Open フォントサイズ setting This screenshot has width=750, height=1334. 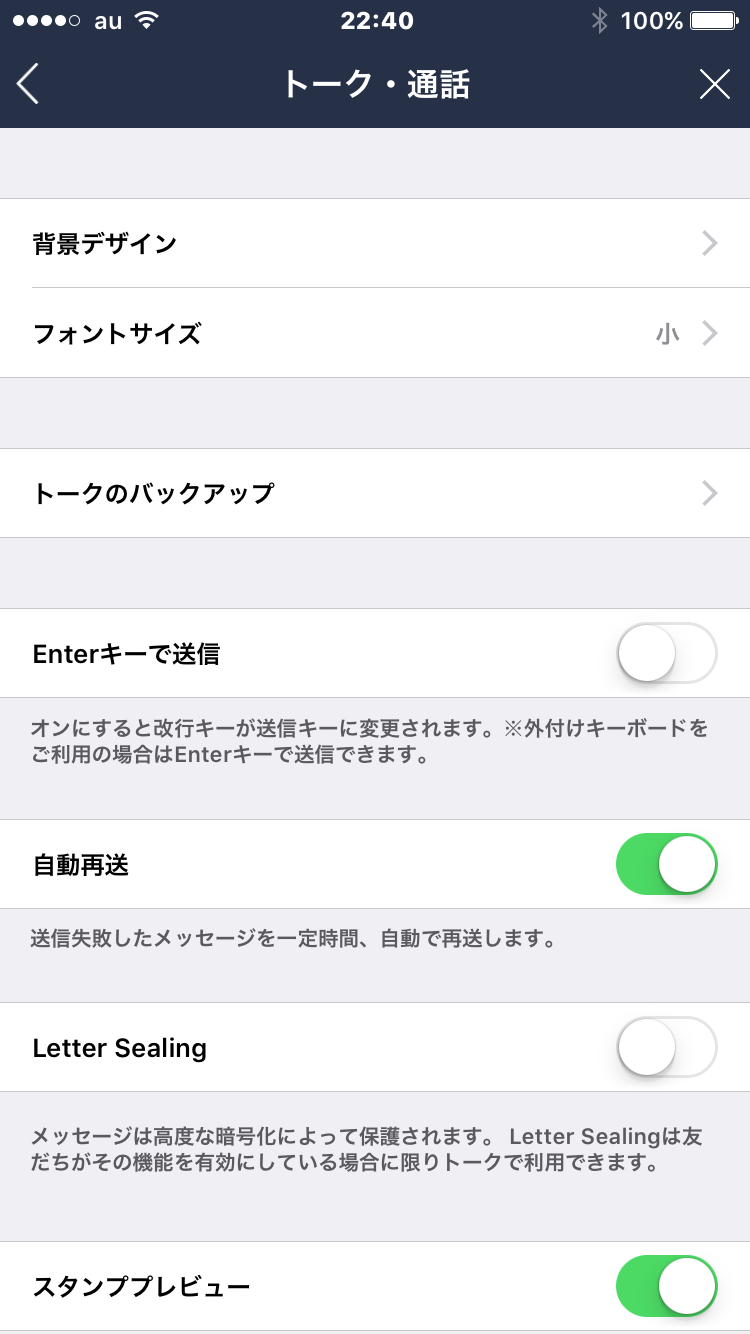coord(375,333)
